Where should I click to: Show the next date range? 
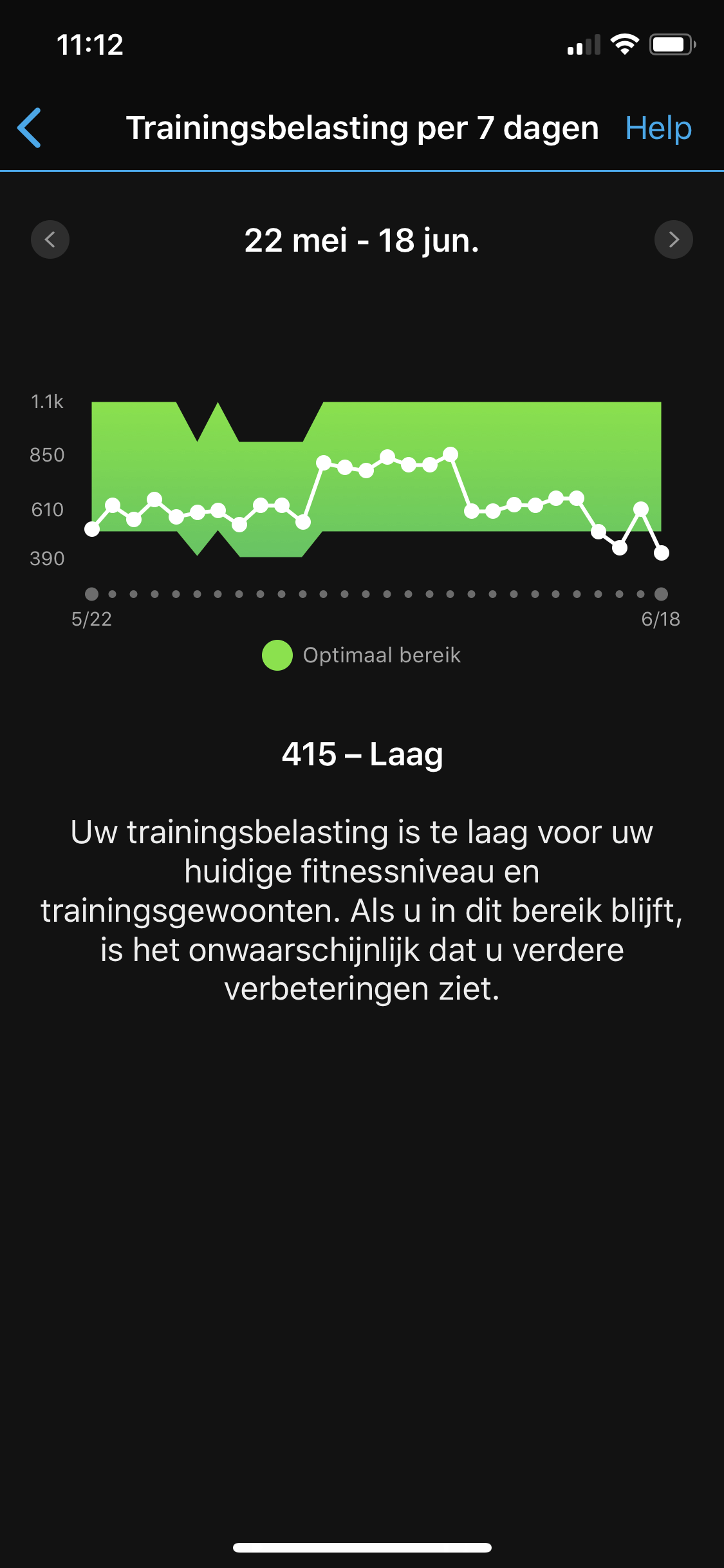[673, 239]
